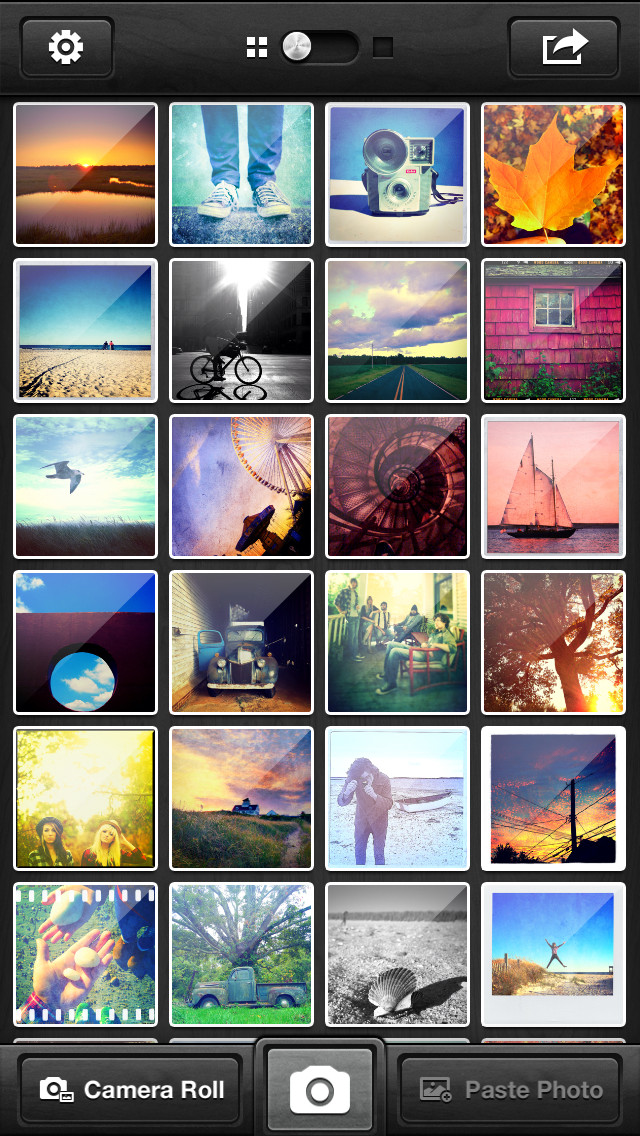Open the black and white bicycle photo

click(241, 330)
